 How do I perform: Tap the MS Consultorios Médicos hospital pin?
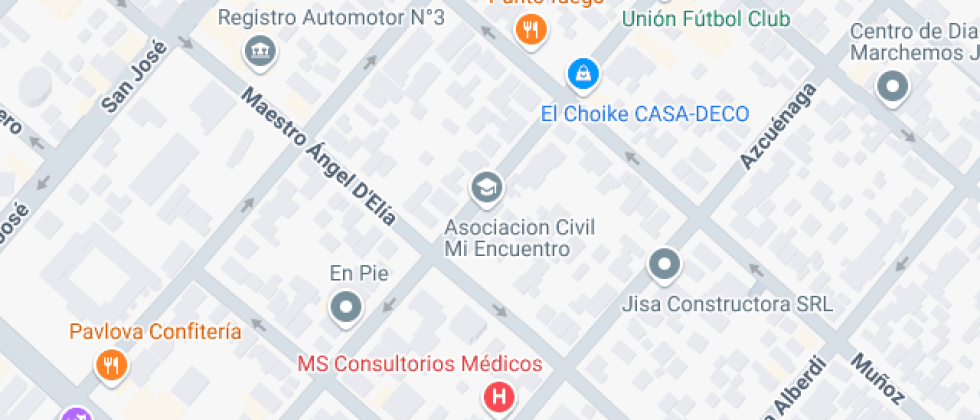[x=498, y=399]
